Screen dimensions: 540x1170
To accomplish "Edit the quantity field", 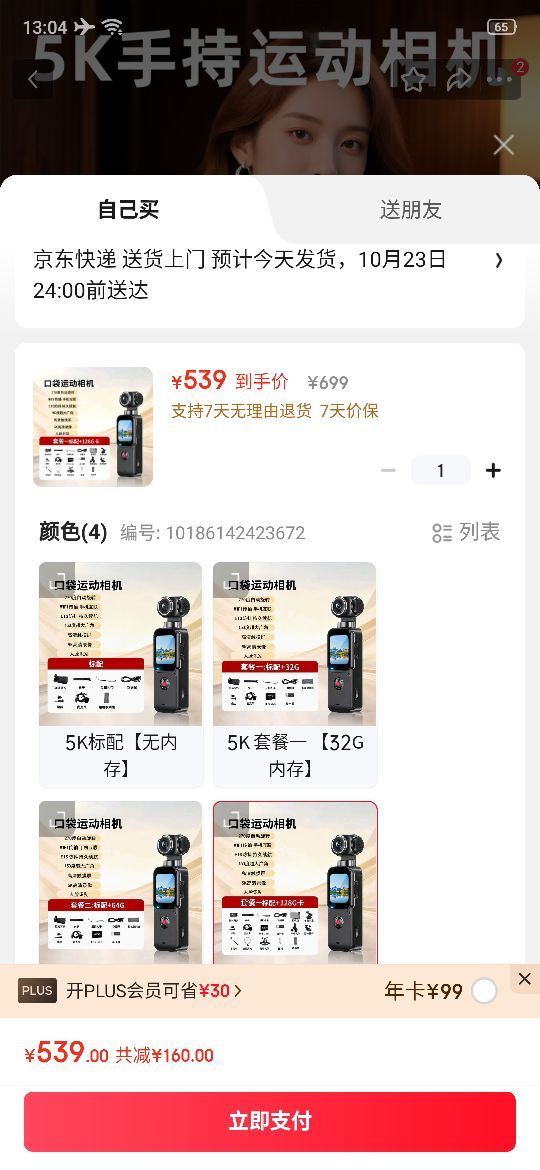I will (440, 470).
